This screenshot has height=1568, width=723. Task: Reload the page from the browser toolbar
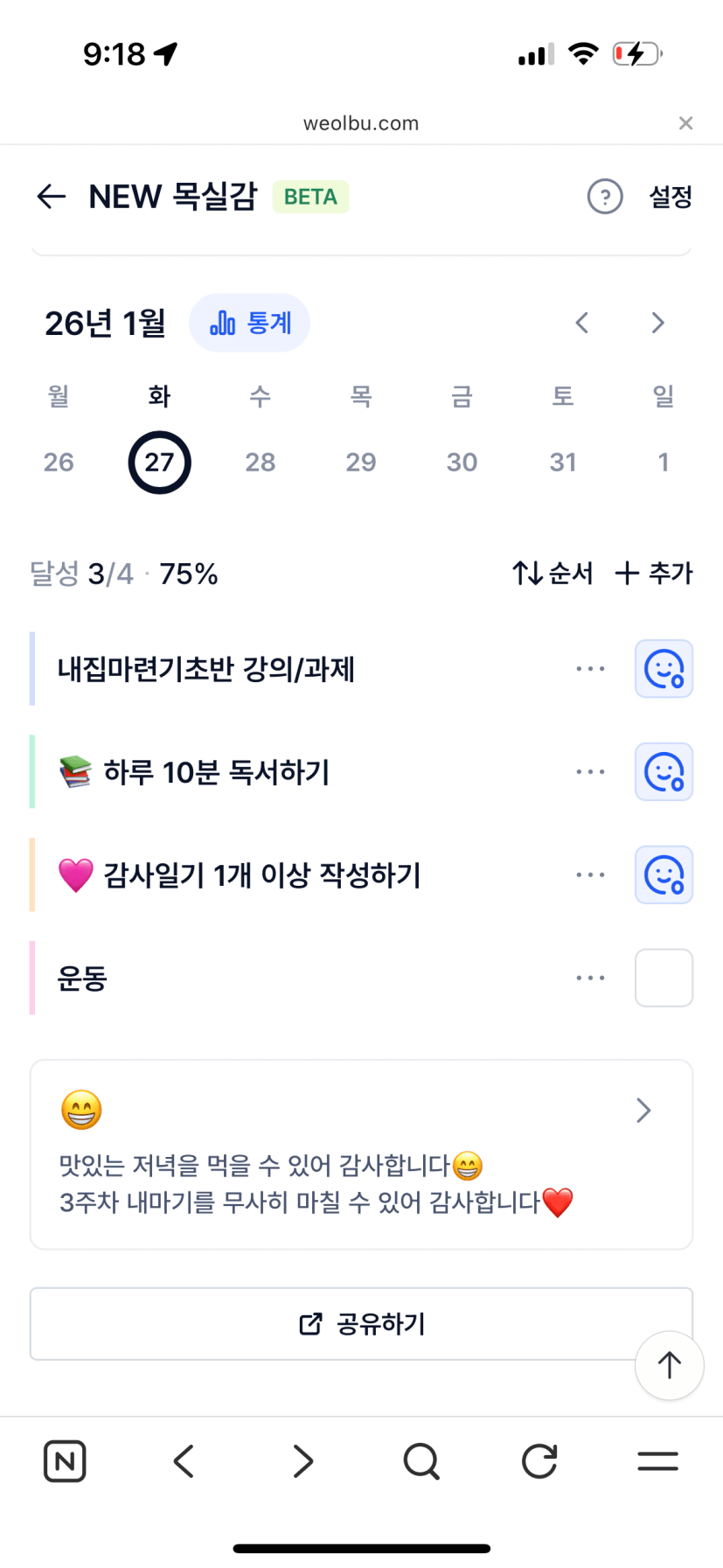click(539, 1461)
